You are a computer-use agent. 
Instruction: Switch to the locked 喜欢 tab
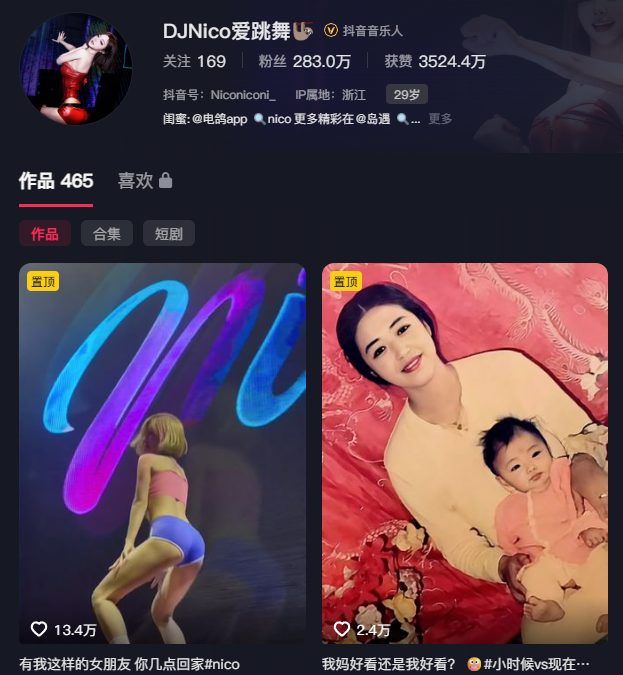point(145,181)
